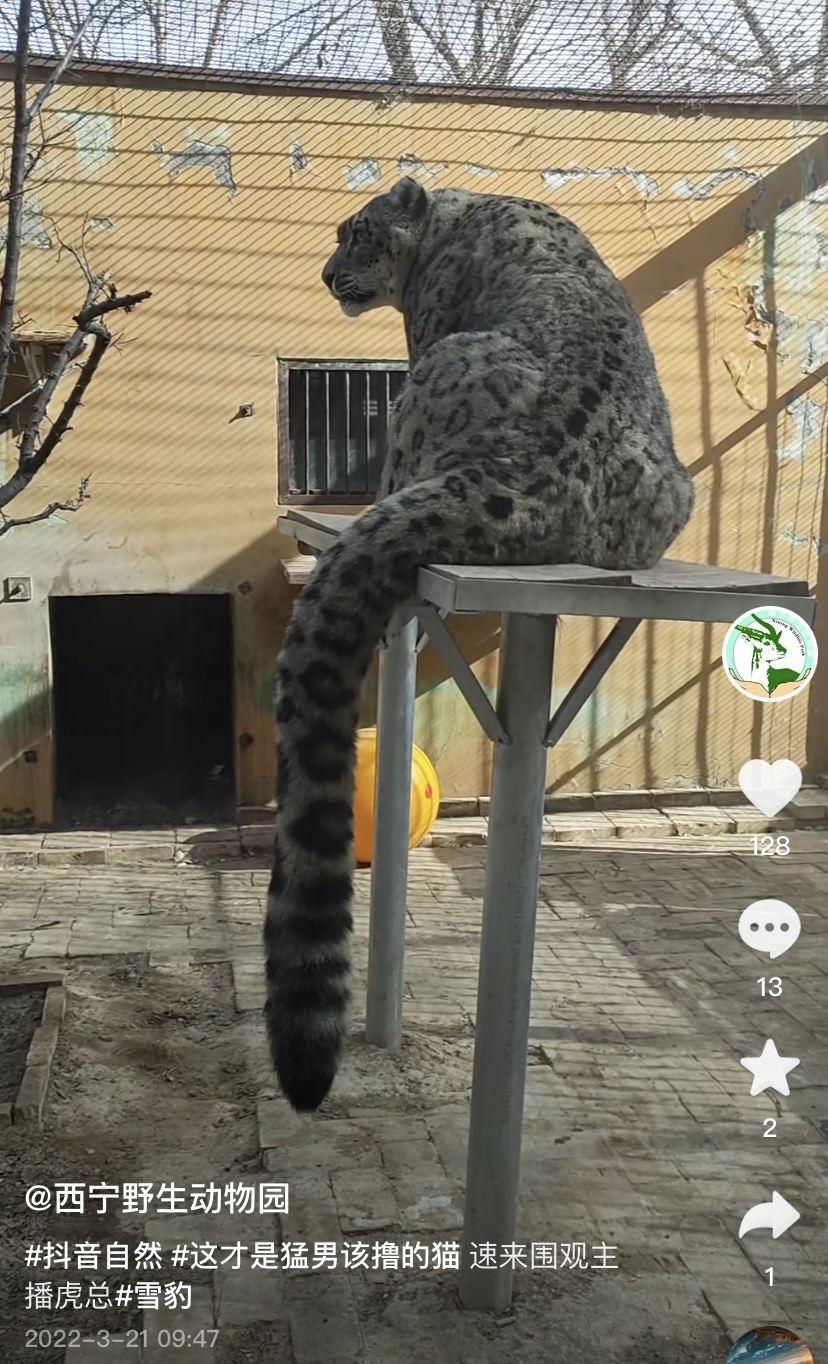Add this video to favorites
Image resolution: width=828 pixels, height=1364 pixels.
[769, 1068]
